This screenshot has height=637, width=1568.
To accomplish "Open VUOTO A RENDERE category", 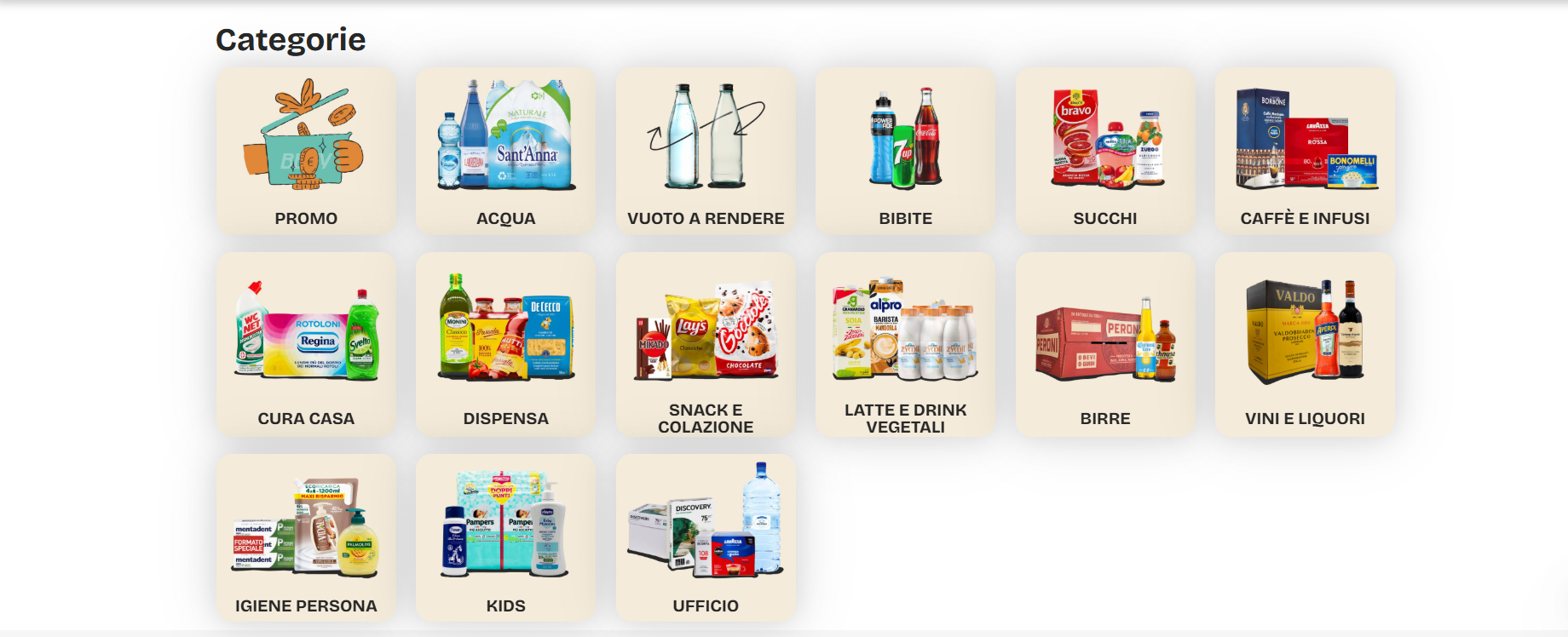I will [706, 152].
